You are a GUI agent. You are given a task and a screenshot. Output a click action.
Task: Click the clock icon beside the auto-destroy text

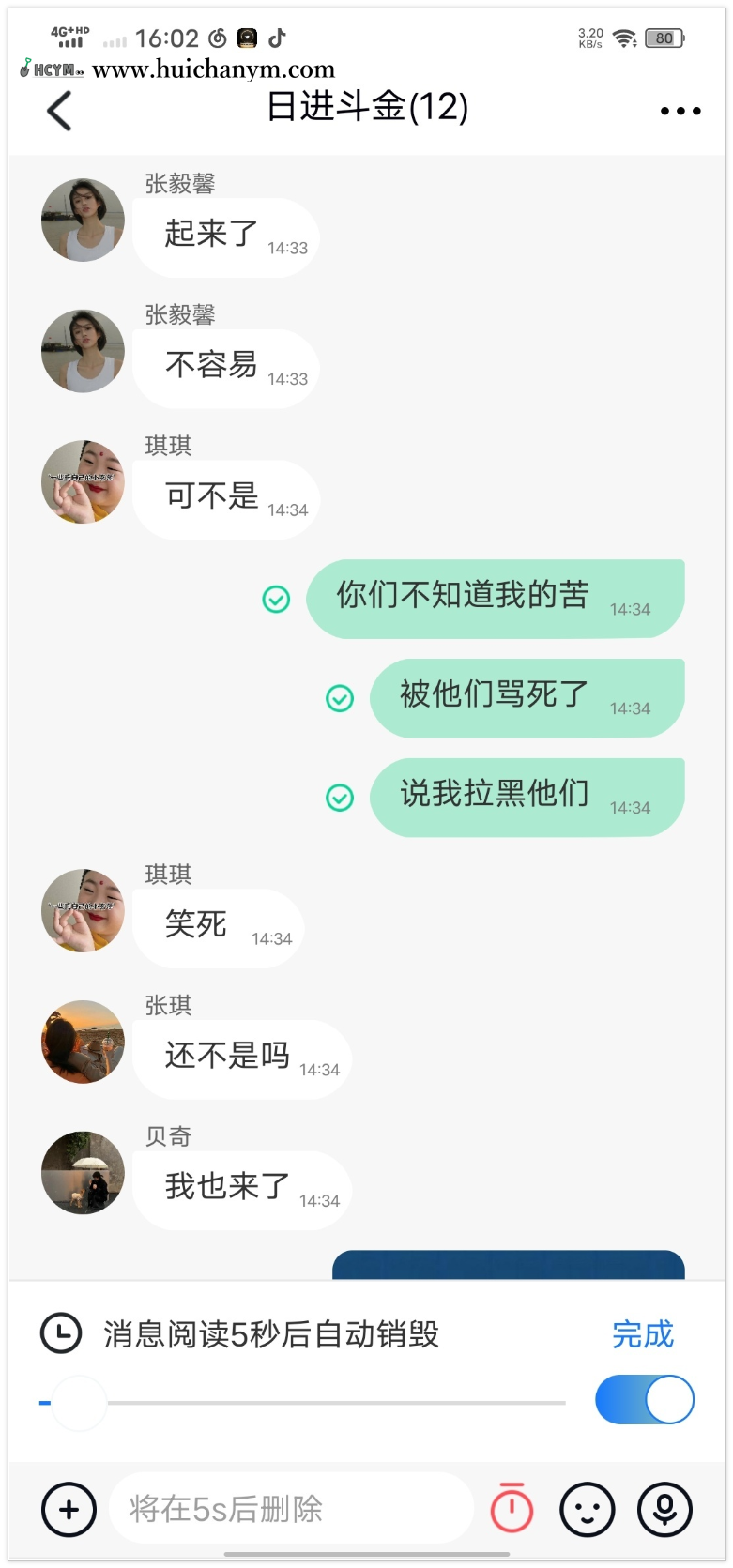pyautogui.click(x=60, y=1332)
